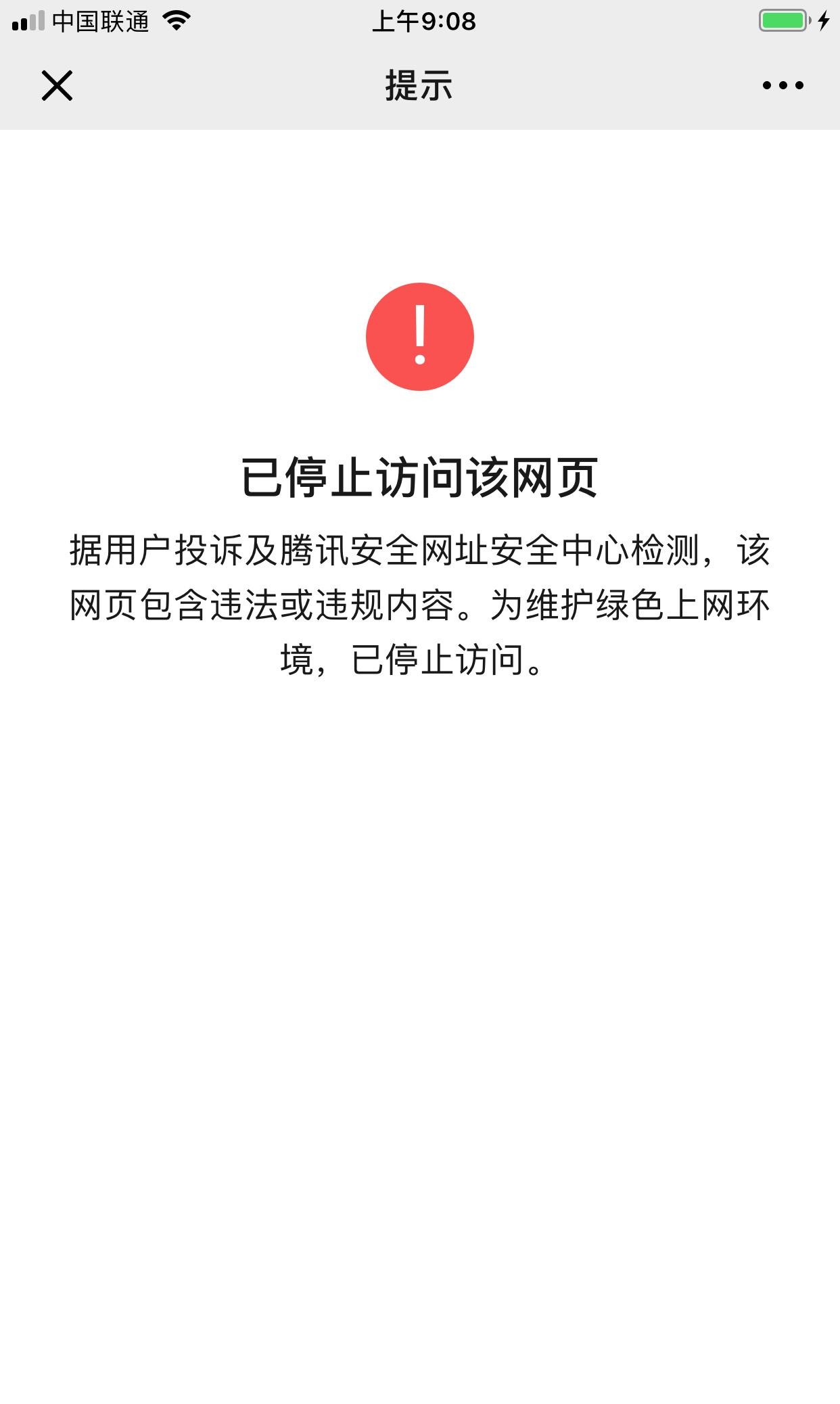Close the blocked webpage notice

coord(57,86)
